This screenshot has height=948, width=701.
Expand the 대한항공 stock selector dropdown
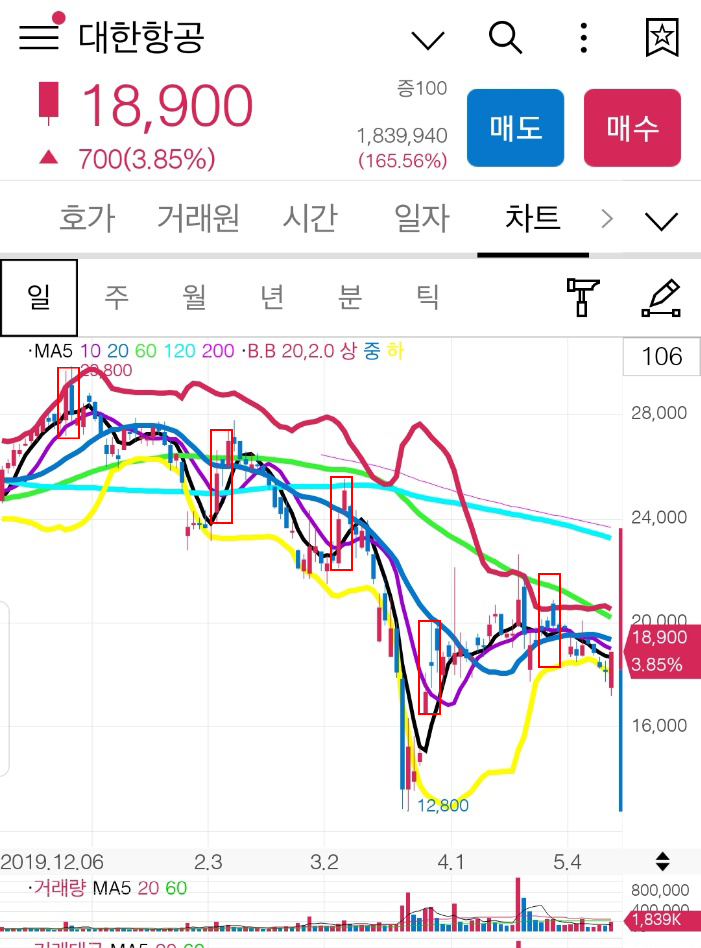[427, 40]
